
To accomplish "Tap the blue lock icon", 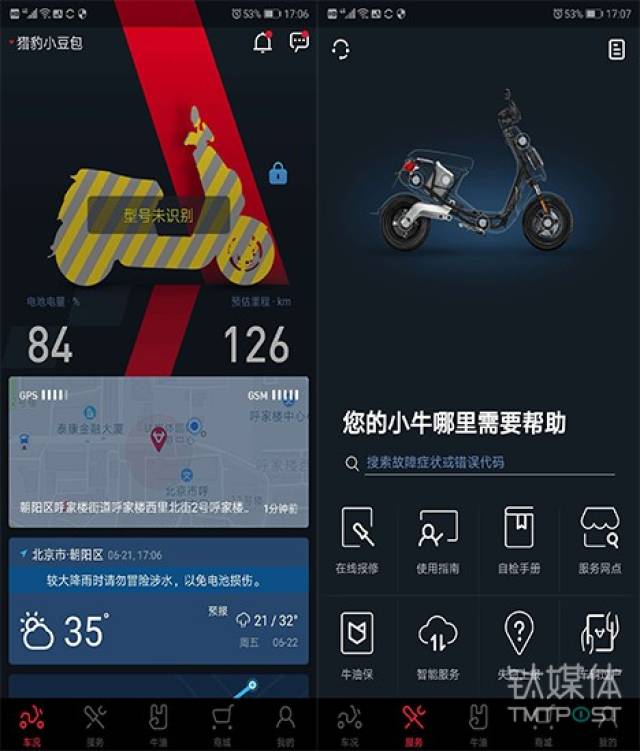I will (x=278, y=174).
